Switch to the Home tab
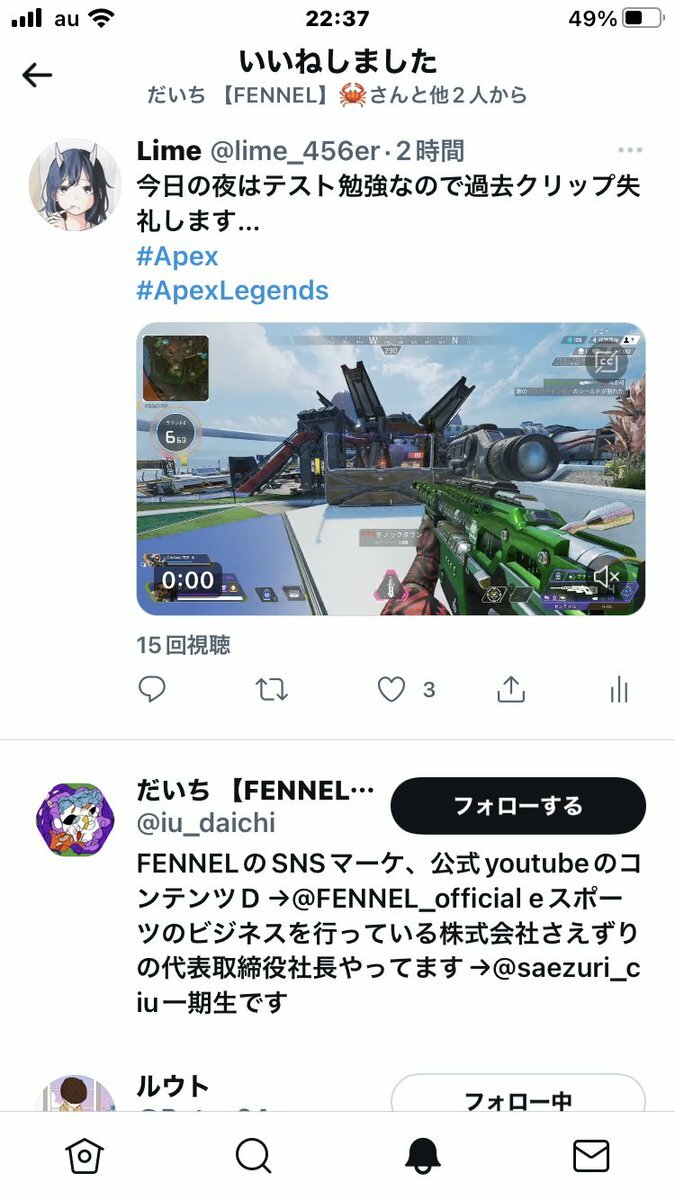The image size is (675, 1200). pos(85,1156)
